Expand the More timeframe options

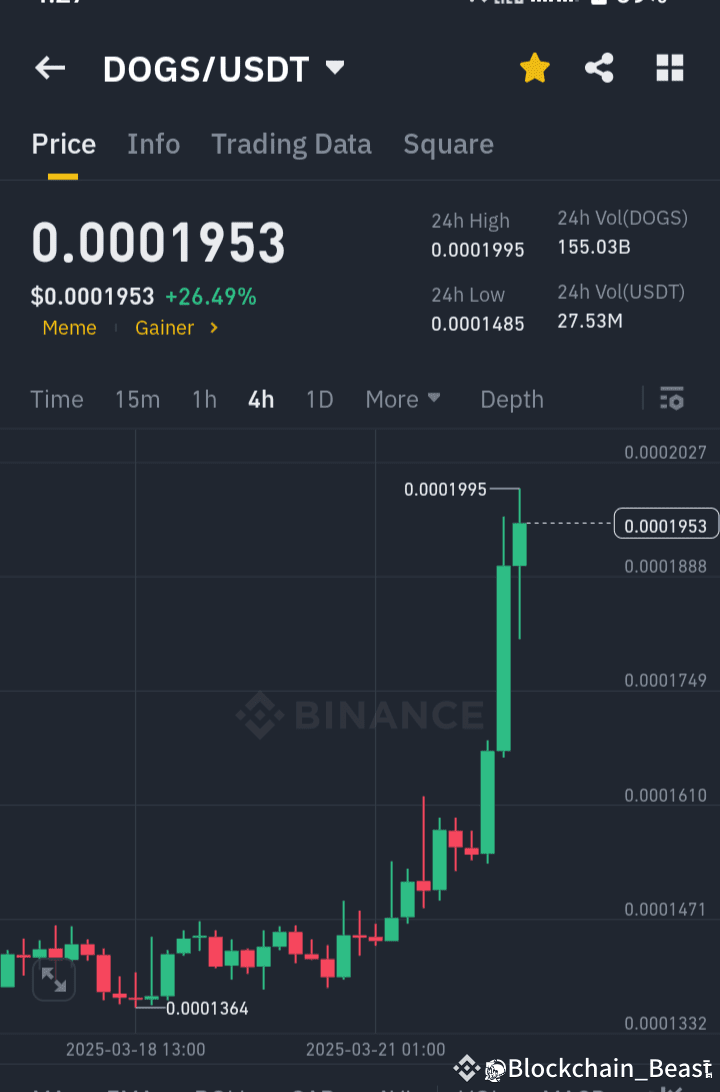tap(403, 399)
